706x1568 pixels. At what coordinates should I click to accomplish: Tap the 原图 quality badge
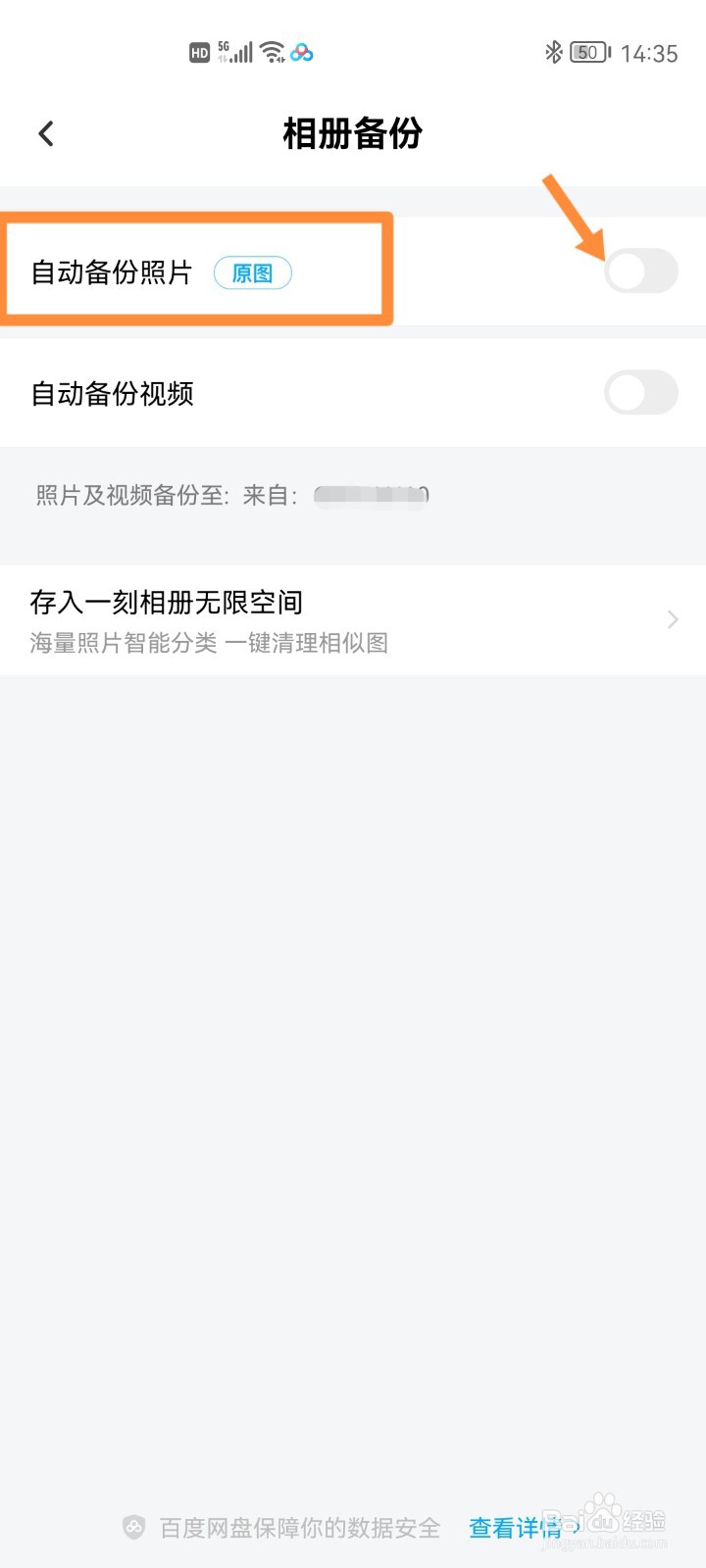[x=252, y=273]
